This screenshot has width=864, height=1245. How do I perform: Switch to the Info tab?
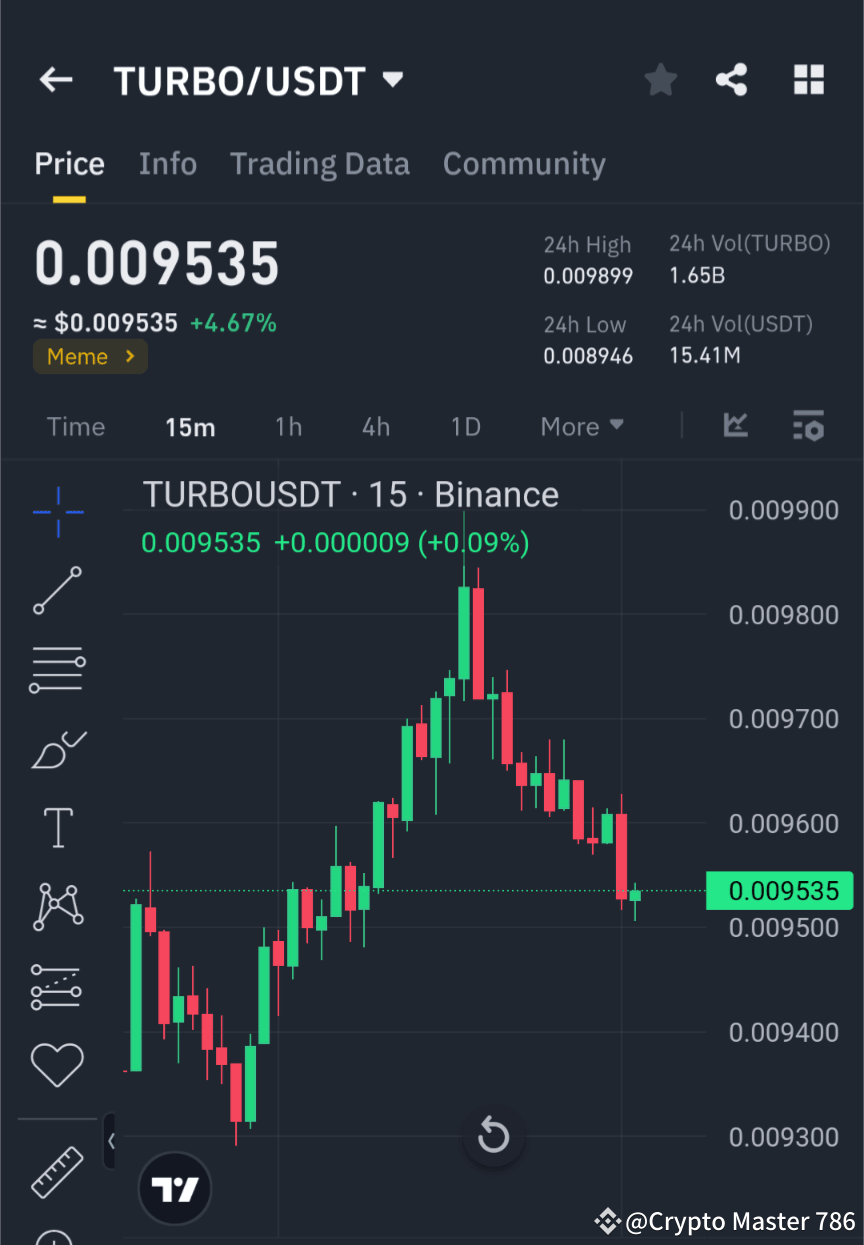click(x=167, y=163)
